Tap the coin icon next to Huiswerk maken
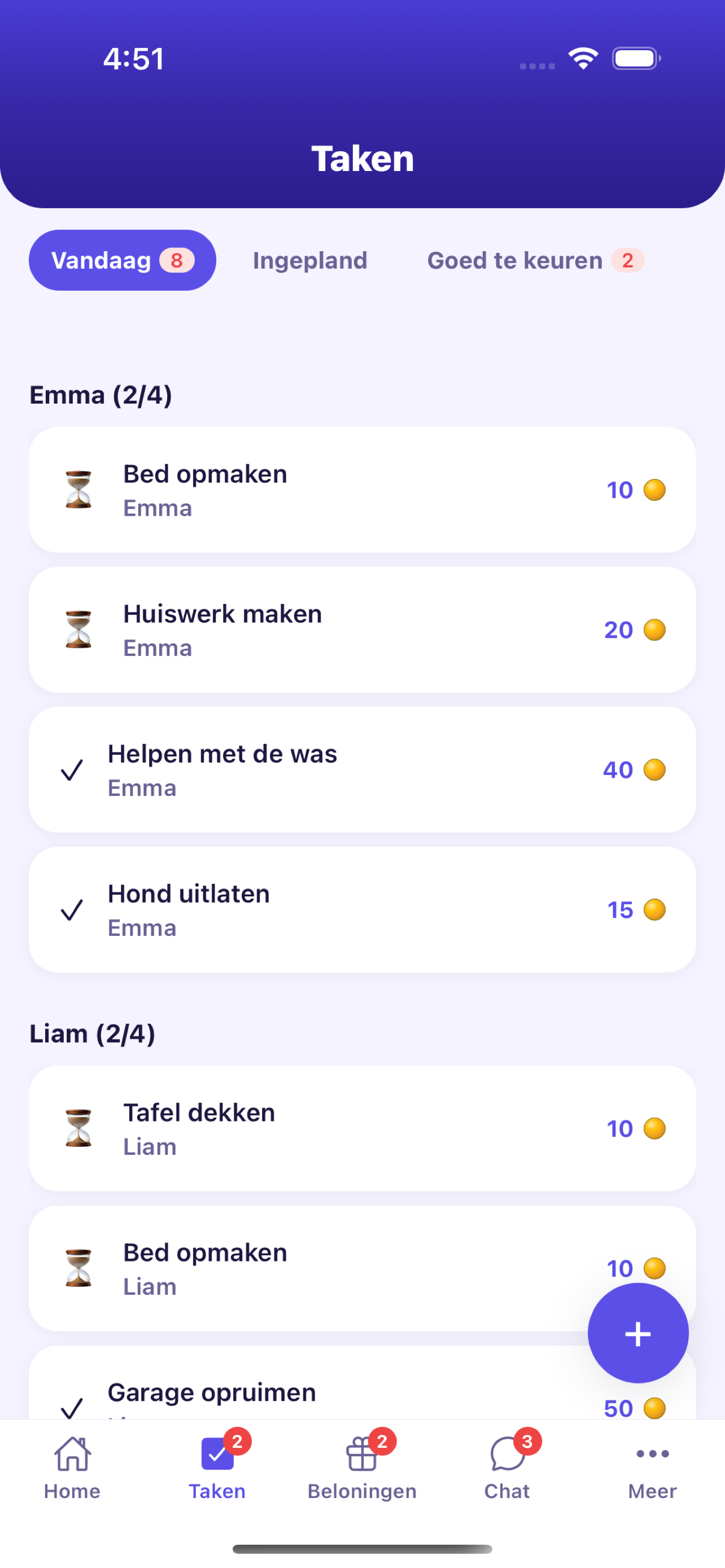Screen dimensions: 725x1568 (655, 630)
